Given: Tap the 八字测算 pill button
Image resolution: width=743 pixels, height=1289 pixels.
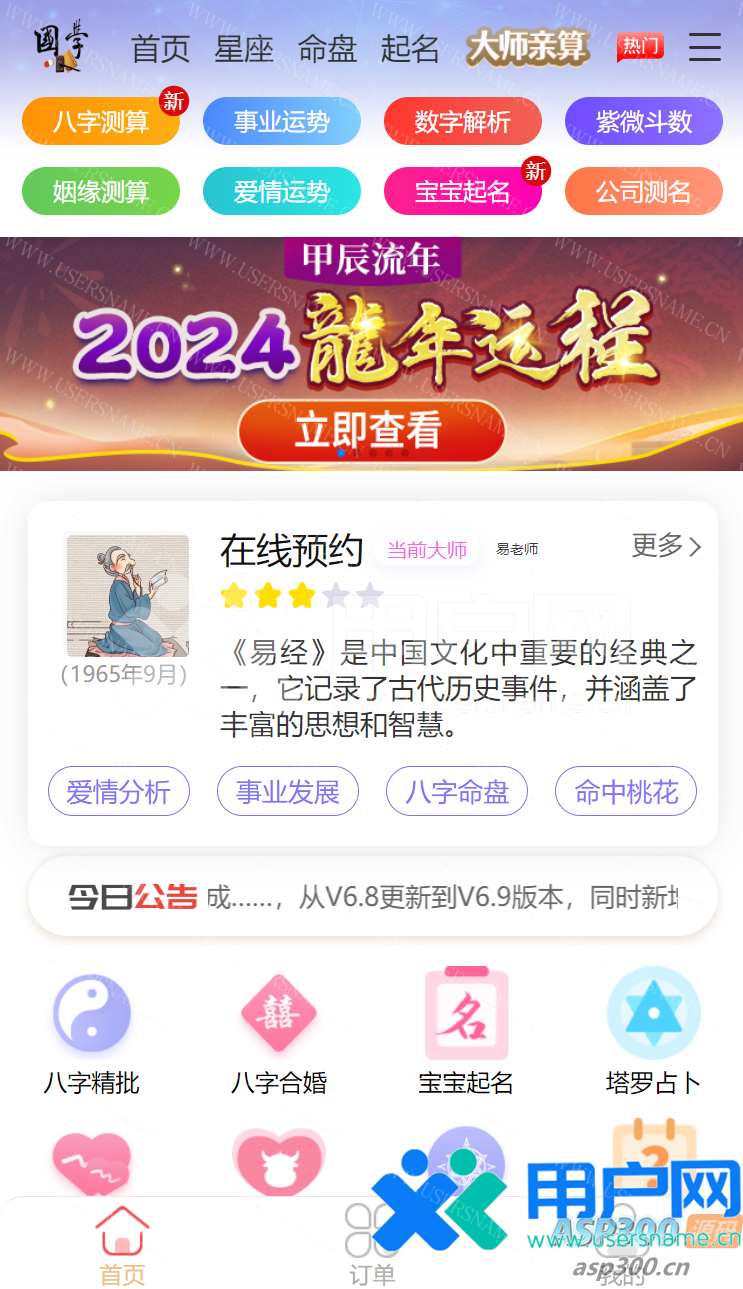Looking at the screenshot, I should click(101, 121).
